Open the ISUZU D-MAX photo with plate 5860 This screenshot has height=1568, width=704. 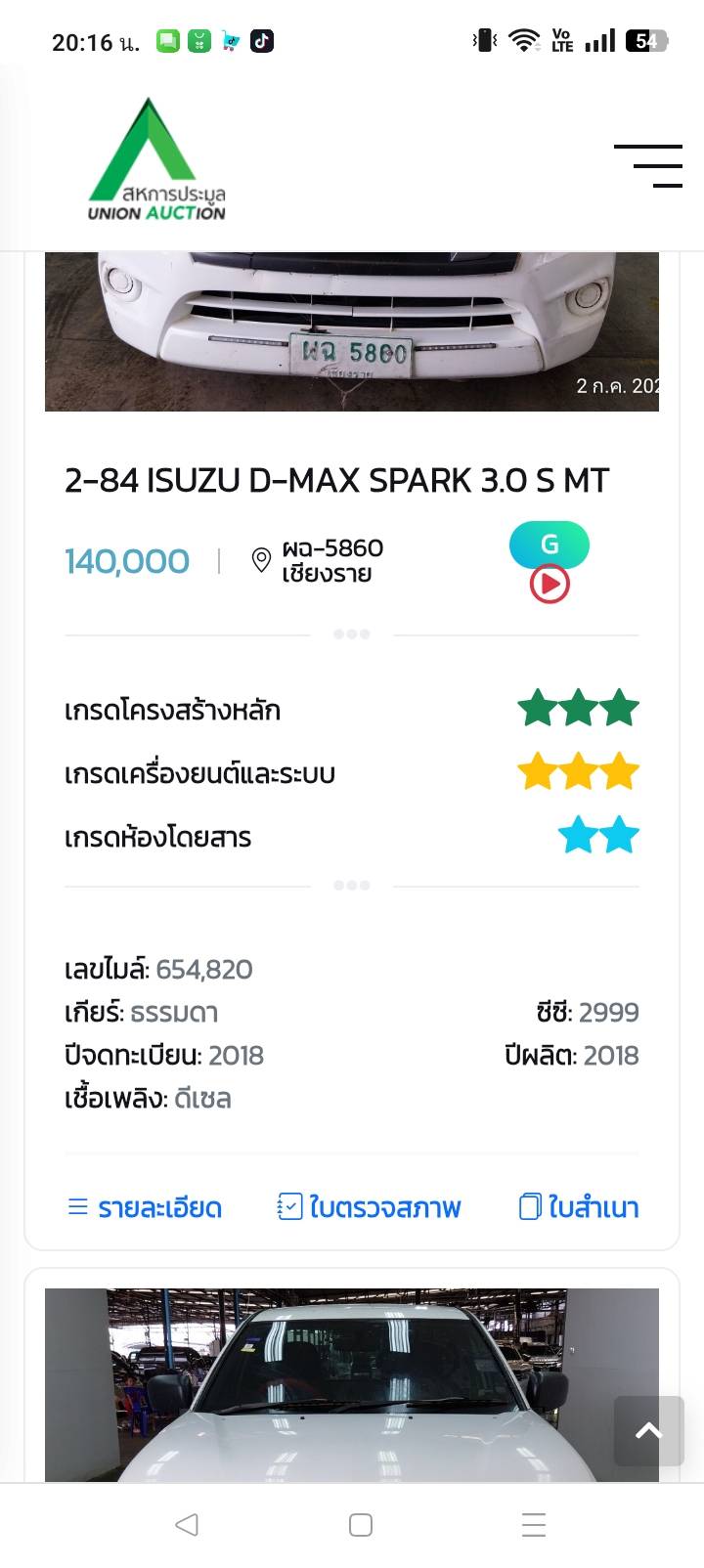tap(352, 330)
